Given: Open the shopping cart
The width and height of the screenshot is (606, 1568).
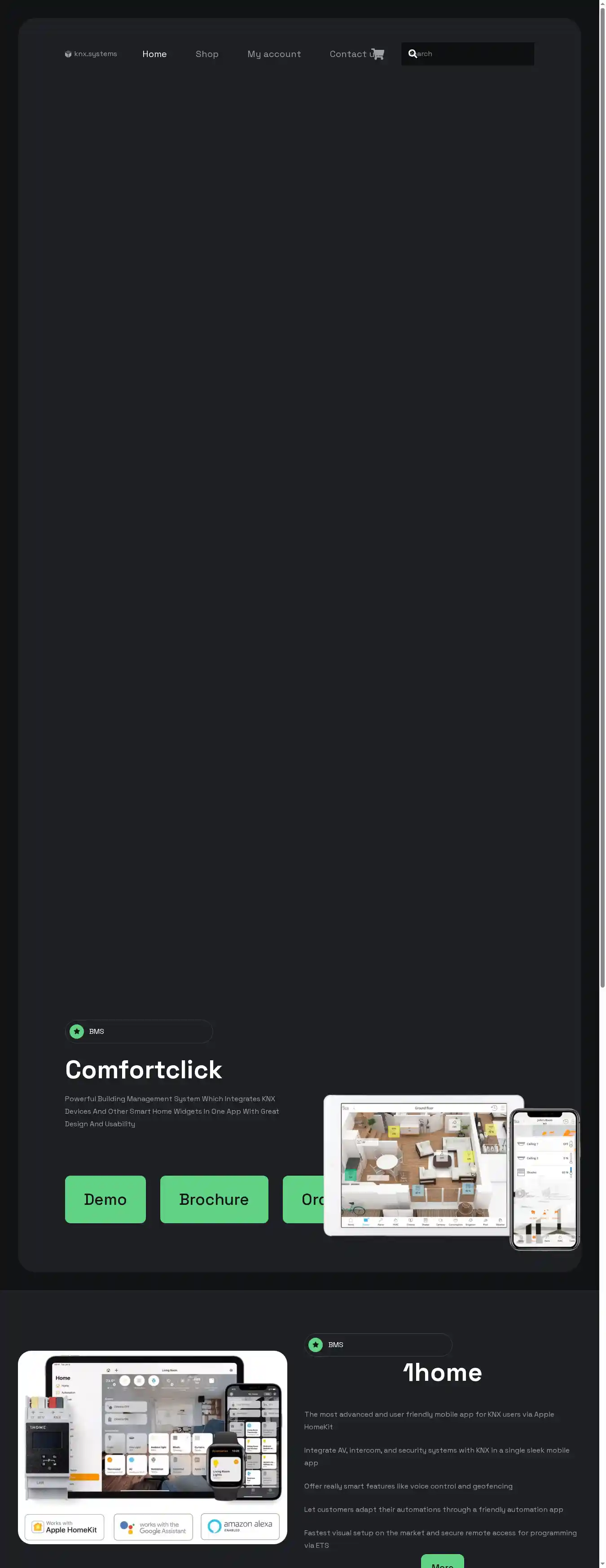Looking at the screenshot, I should tap(378, 54).
